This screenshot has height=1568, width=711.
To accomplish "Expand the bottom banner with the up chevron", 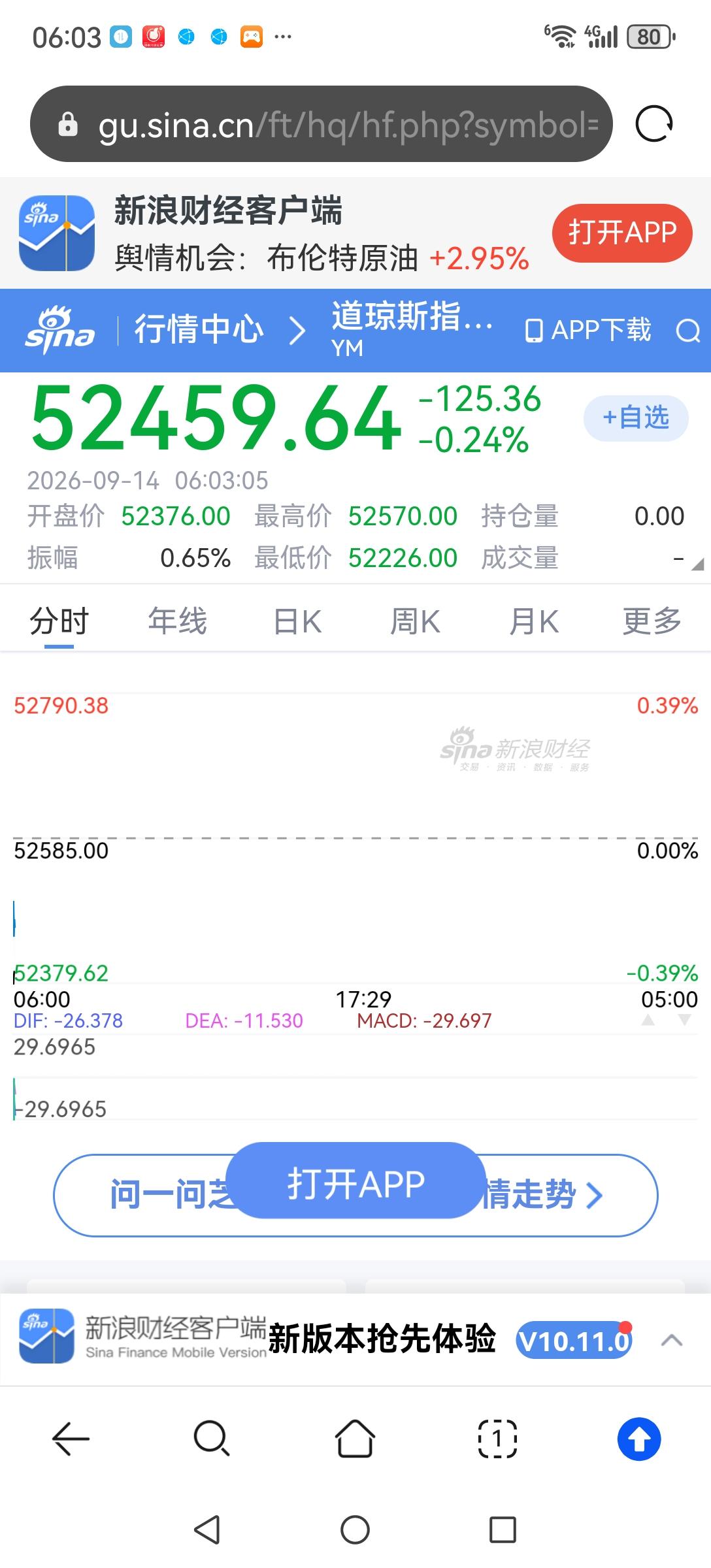I will coord(672,1341).
